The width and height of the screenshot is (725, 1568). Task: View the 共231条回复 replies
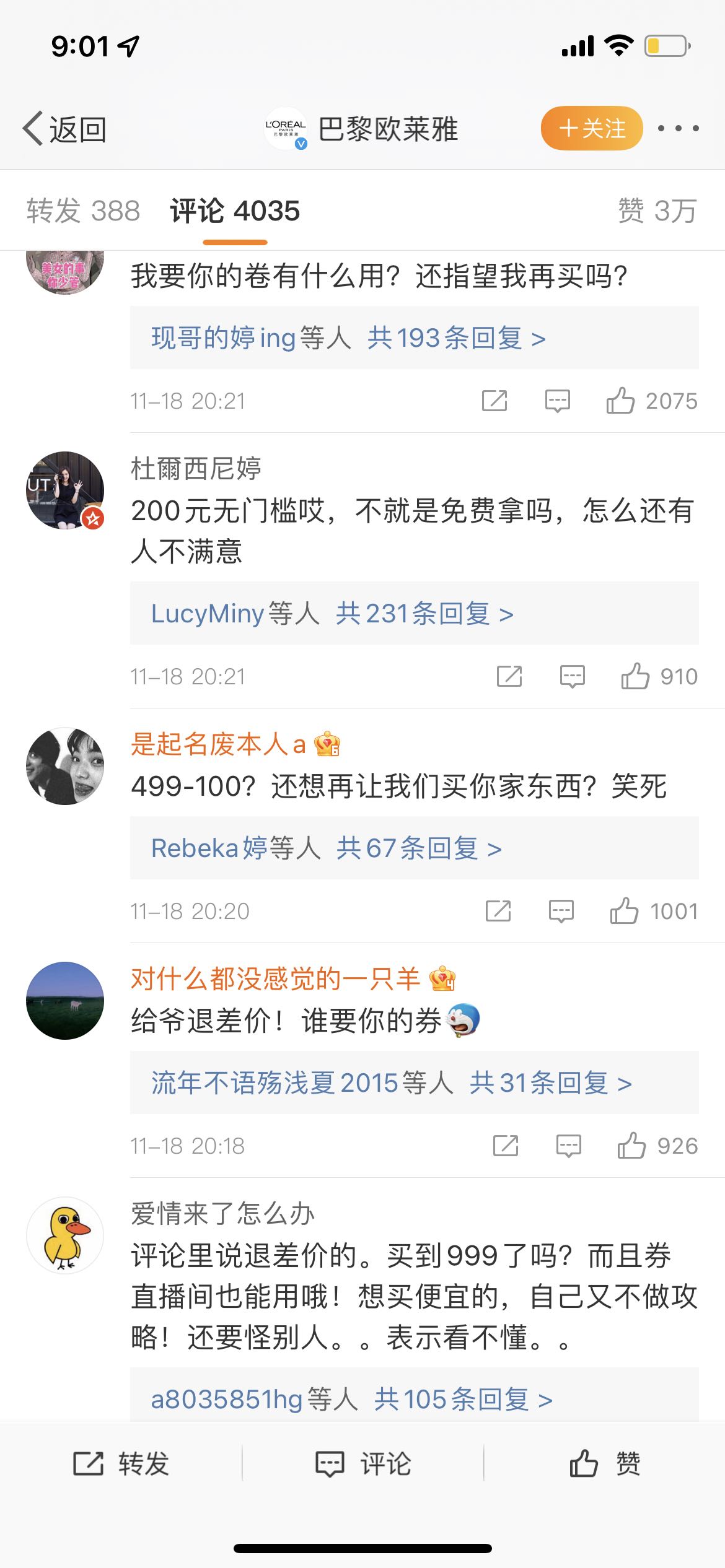tap(424, 614)
